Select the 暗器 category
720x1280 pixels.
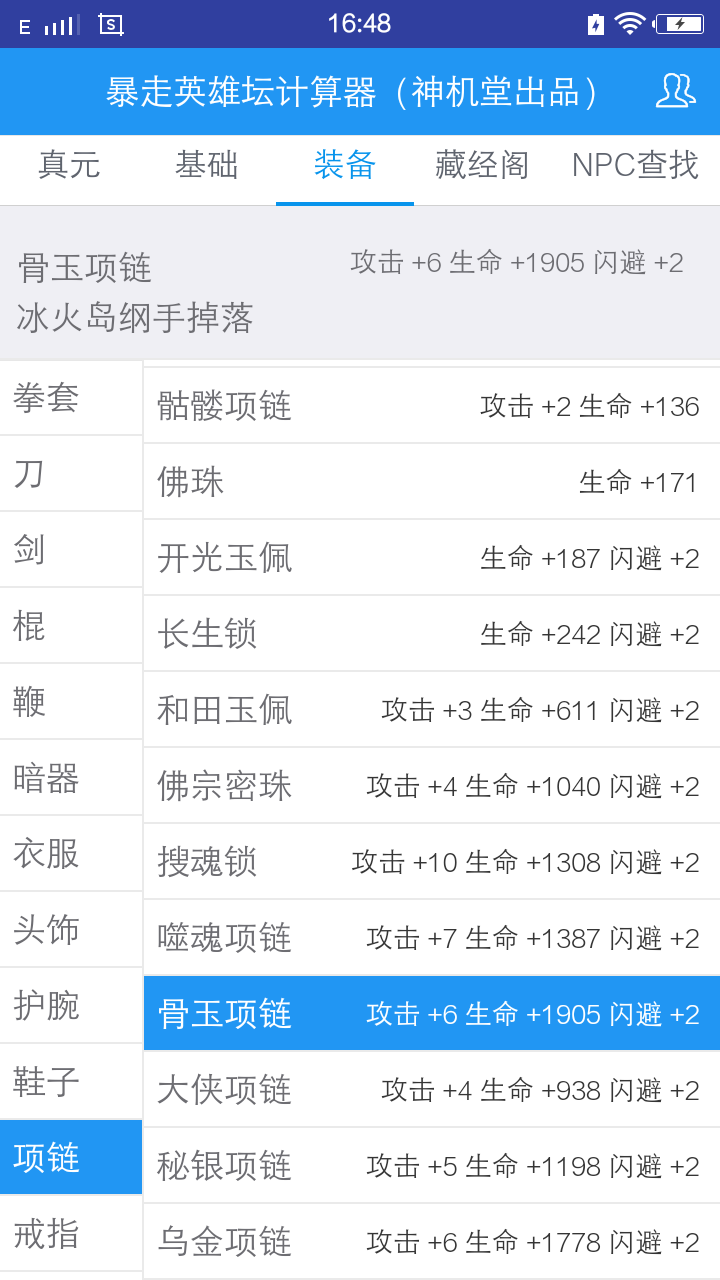71,777
